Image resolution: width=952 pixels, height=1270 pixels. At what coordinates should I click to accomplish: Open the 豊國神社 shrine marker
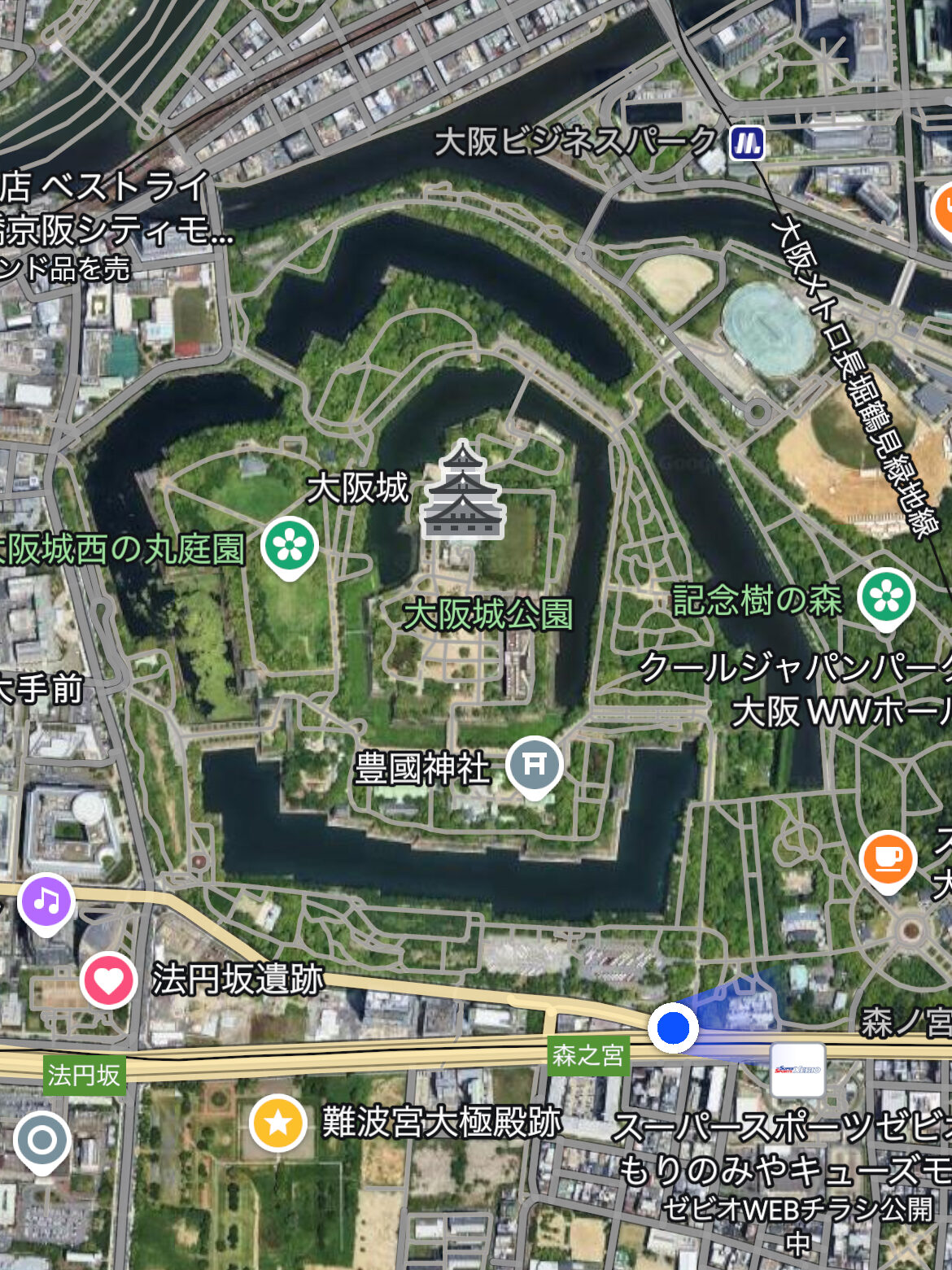534,766
